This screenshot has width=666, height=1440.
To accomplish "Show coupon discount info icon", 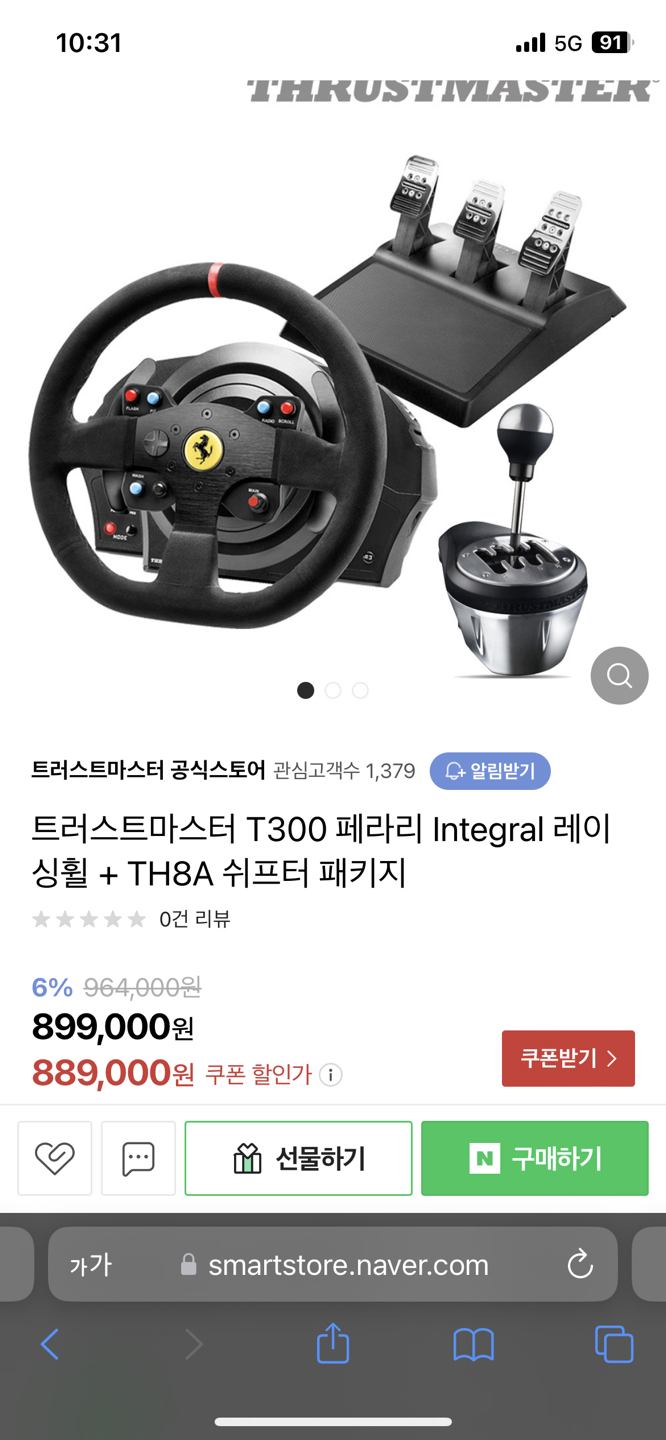I will [330, 1075].
